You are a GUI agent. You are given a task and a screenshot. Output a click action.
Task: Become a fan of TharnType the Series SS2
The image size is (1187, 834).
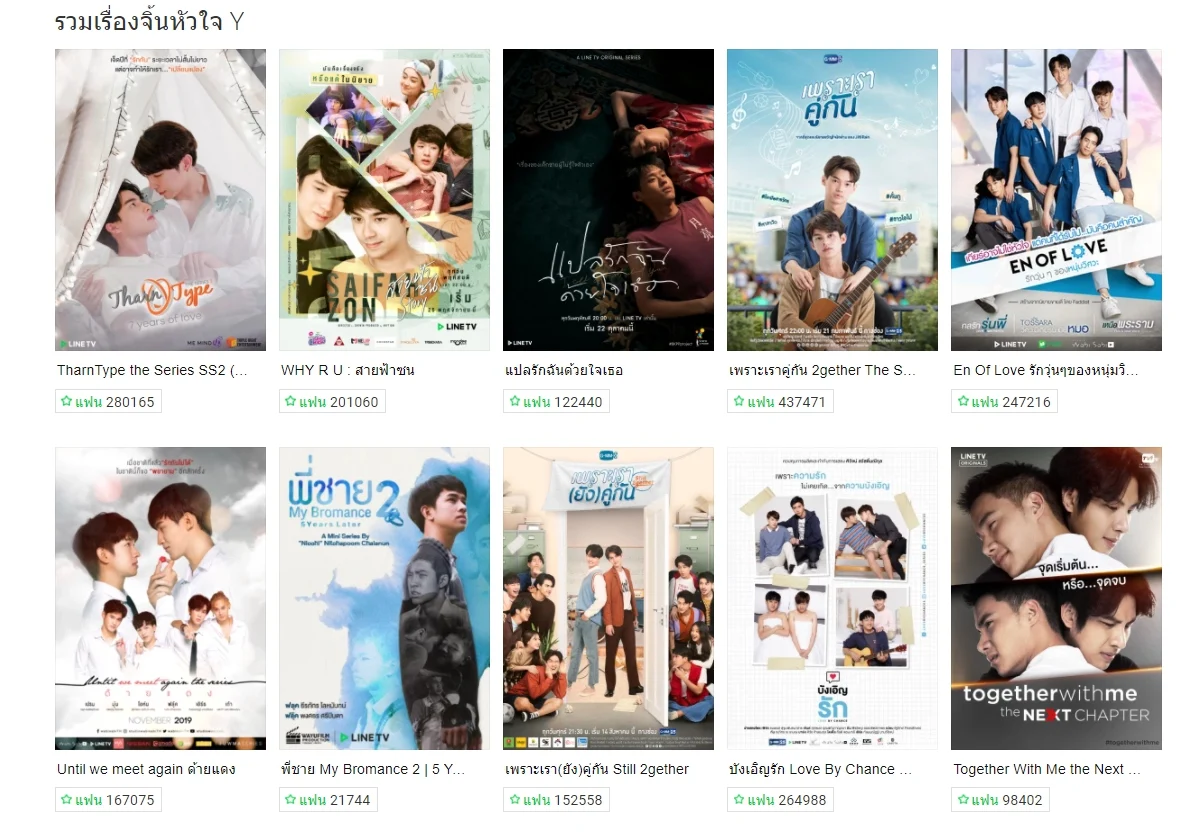[107, 402]
